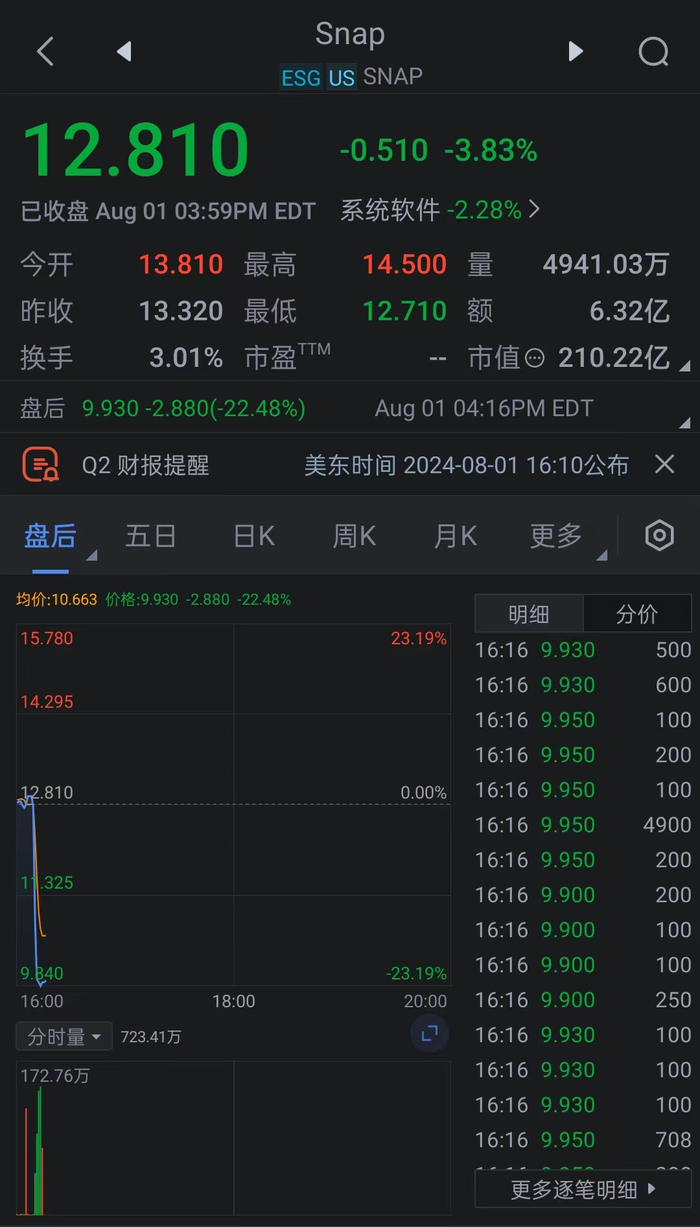The height and width of the screenshot is (1227, 700).
Task: Switch to the 分价 tab
Action: [x=637, y=614]
